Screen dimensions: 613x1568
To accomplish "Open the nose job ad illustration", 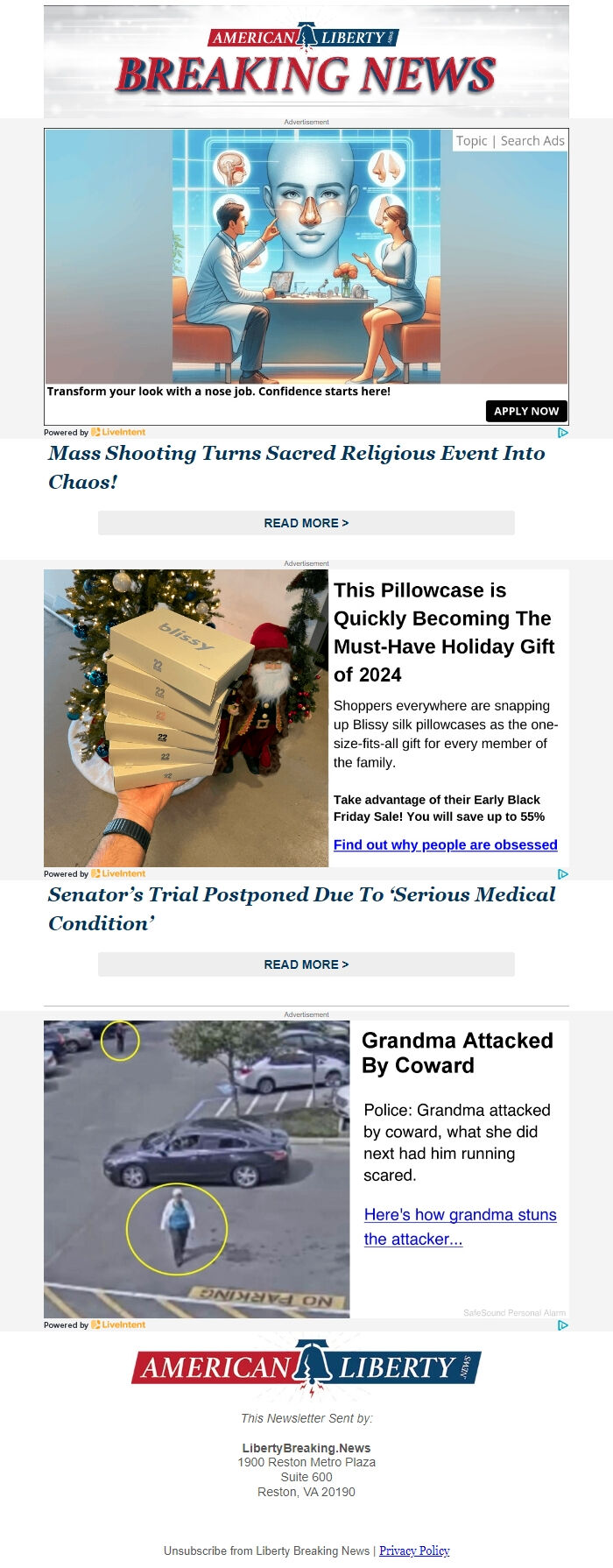I will [x=306, y=257].
